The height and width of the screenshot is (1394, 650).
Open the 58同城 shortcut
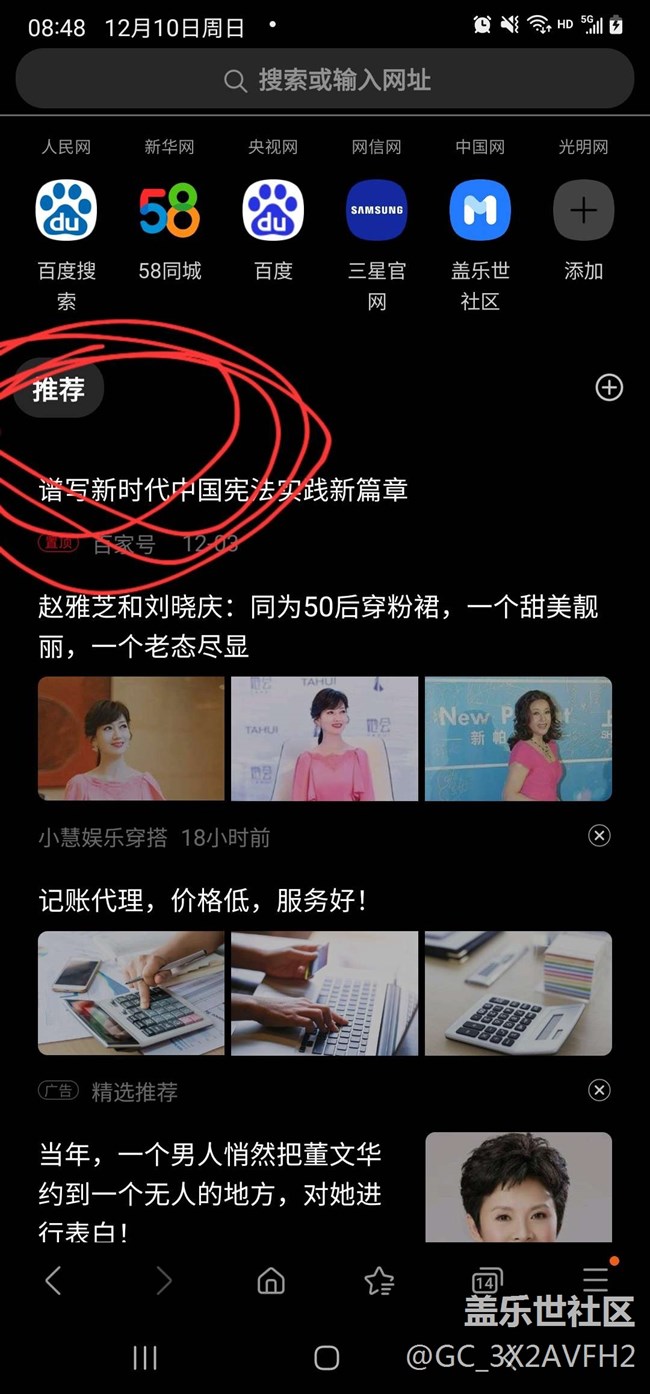(x=169, y=211)
